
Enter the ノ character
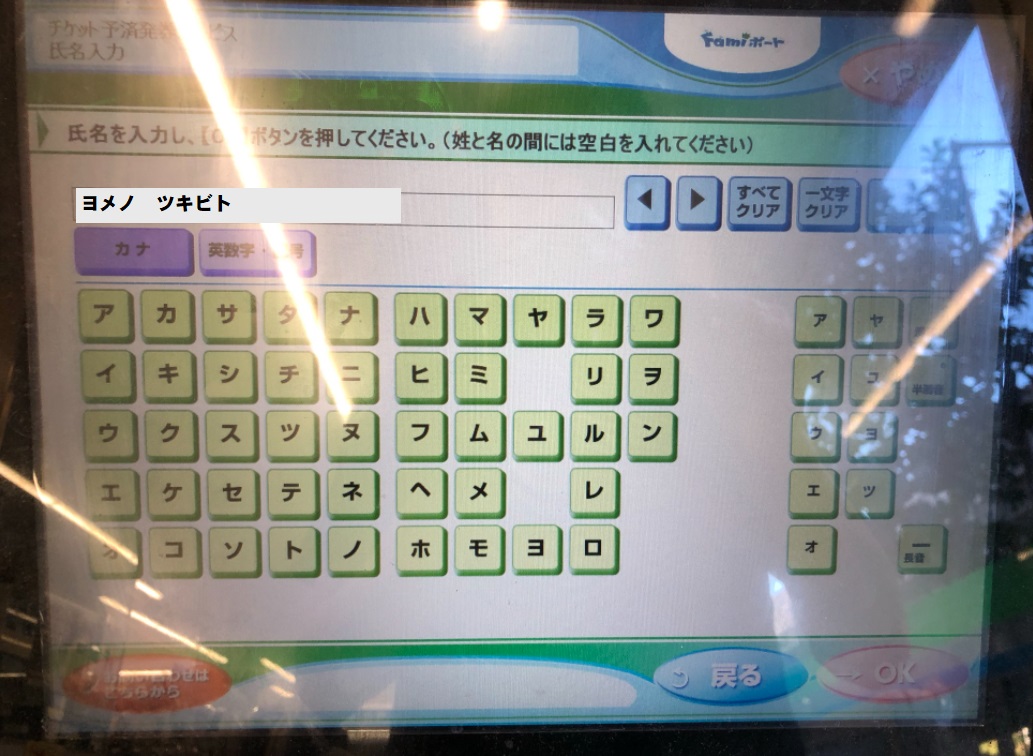pos(354,550)
